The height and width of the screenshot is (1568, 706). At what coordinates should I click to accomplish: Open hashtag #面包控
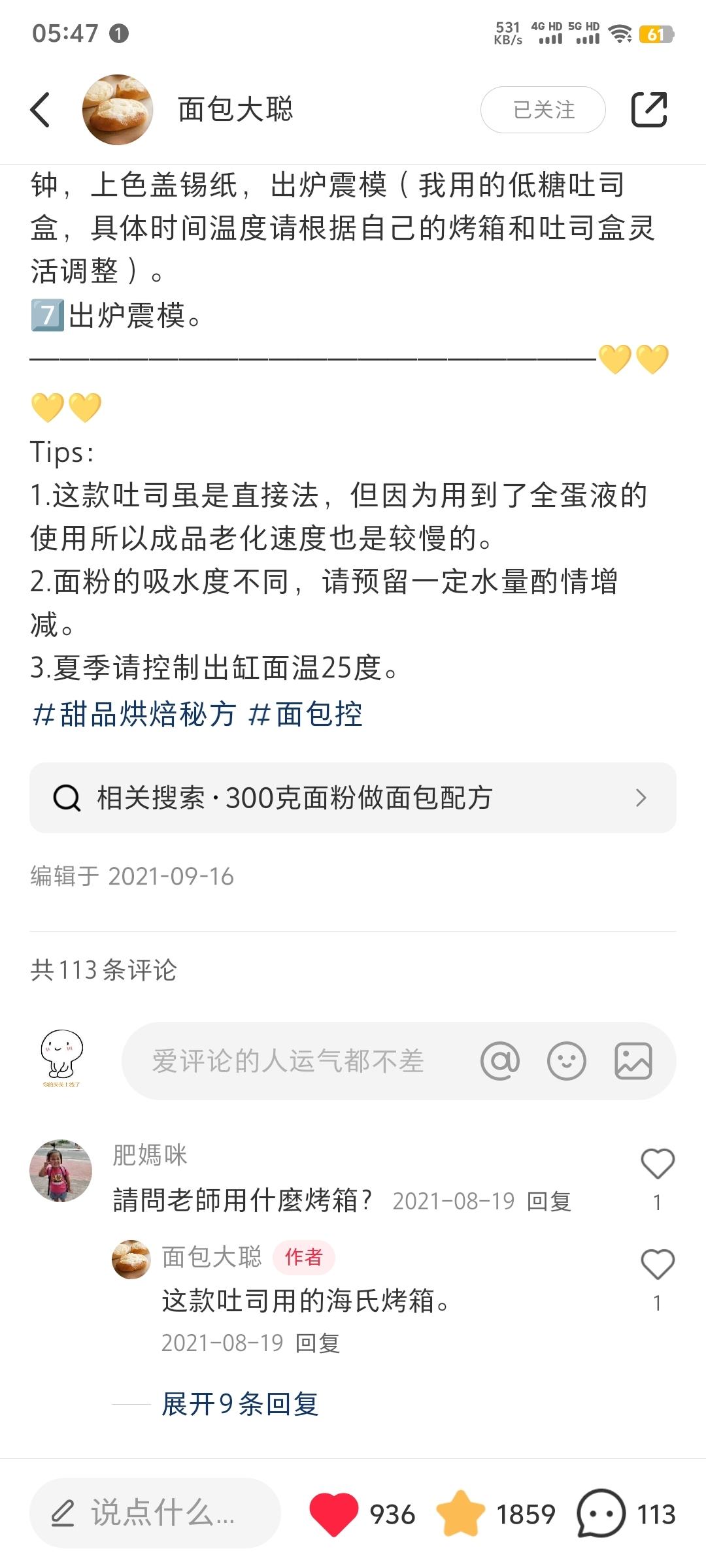[x=305, y=714]
